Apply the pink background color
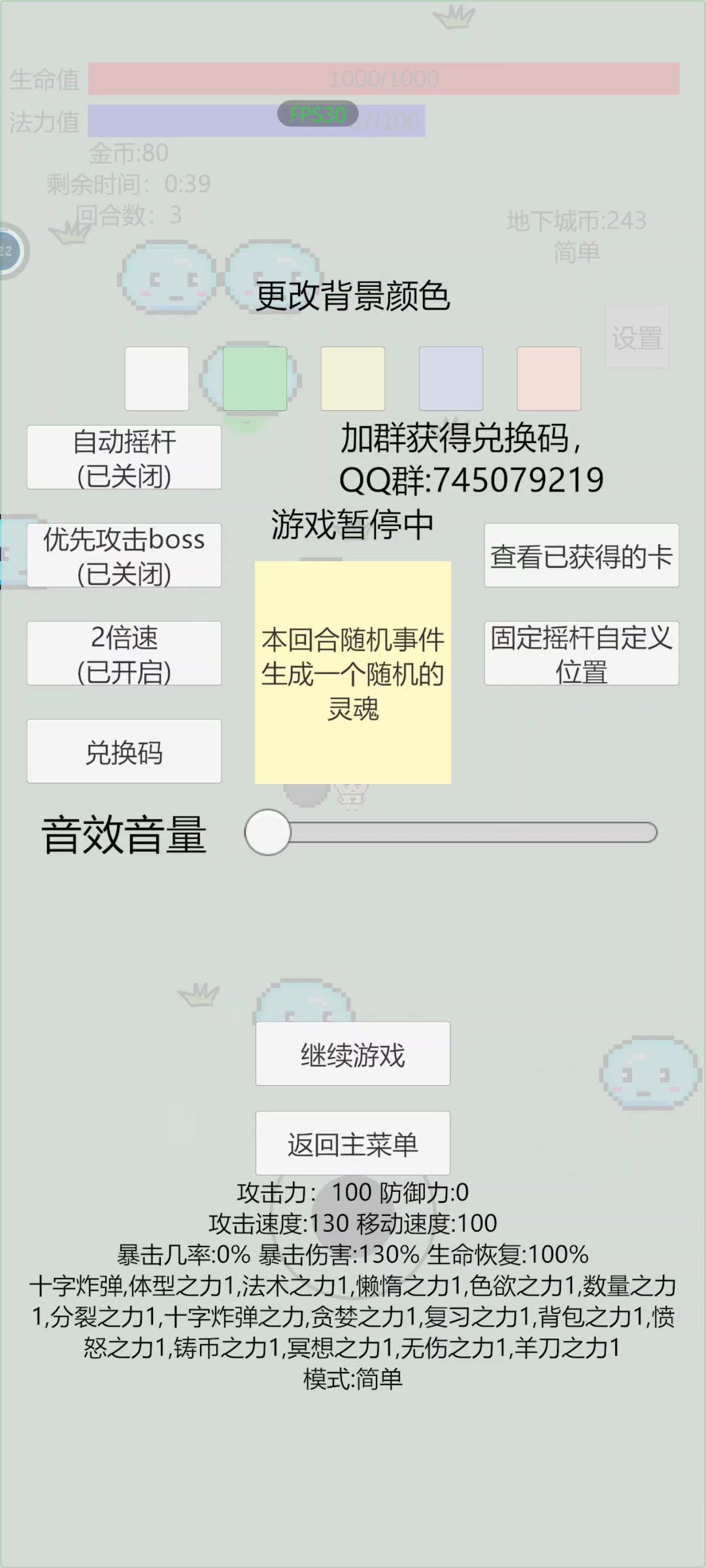Viewport: 706px width, 1568px height. pos(549,379)
